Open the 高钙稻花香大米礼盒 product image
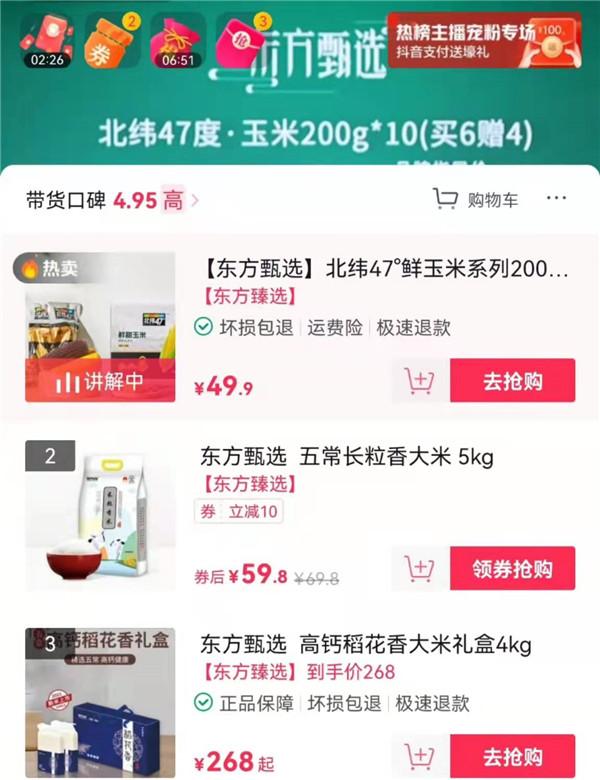 [100, 702]
